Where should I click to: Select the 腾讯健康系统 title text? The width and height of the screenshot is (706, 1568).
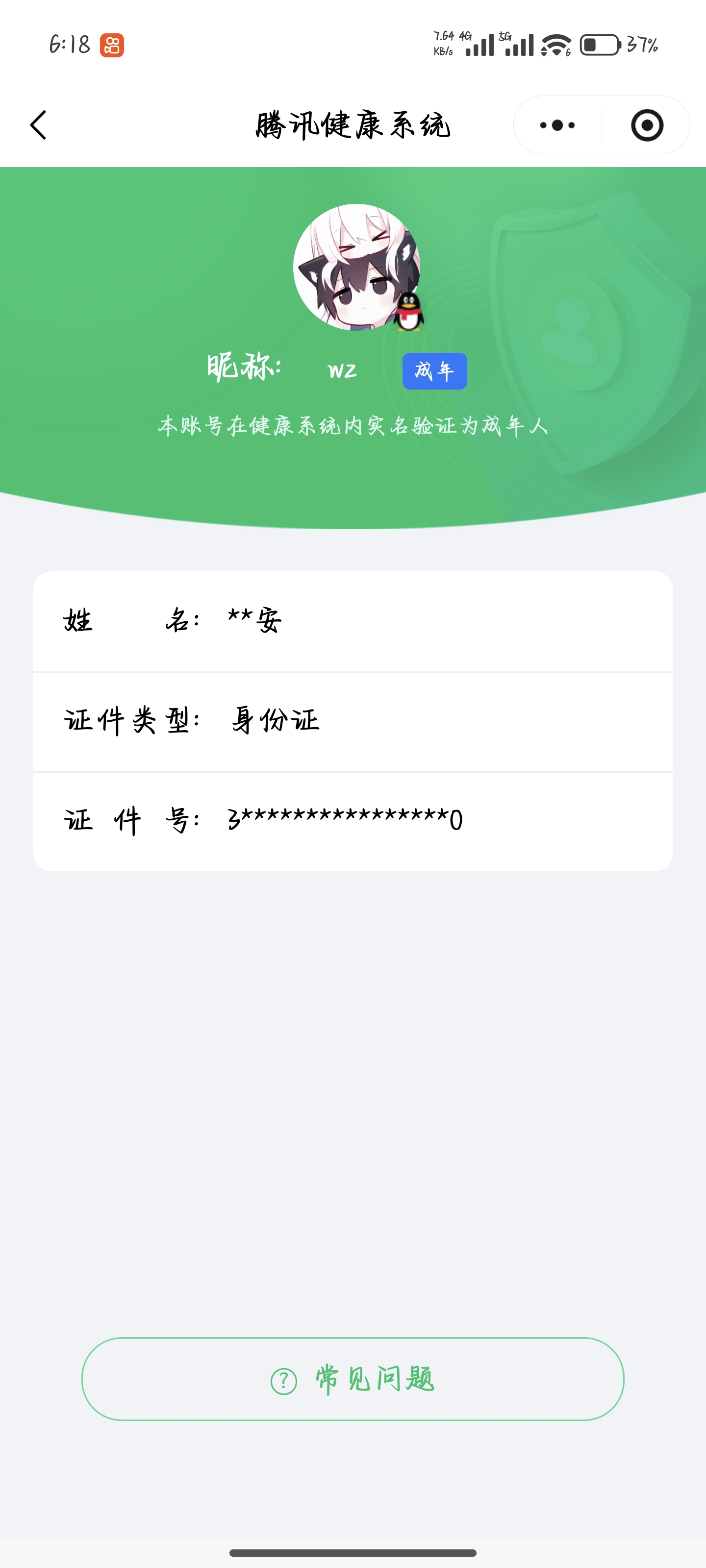(x=353, y=125)
